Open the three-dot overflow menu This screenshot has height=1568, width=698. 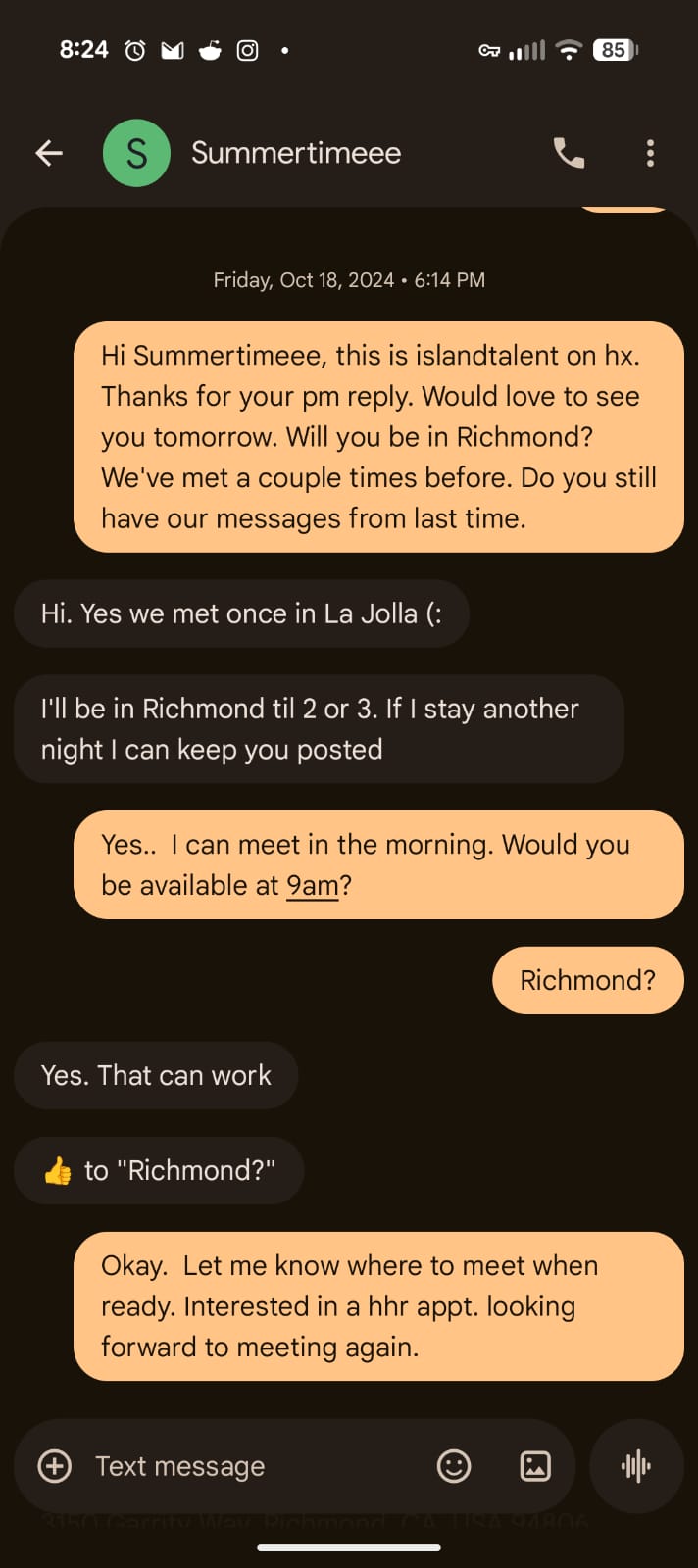(650, 153)
